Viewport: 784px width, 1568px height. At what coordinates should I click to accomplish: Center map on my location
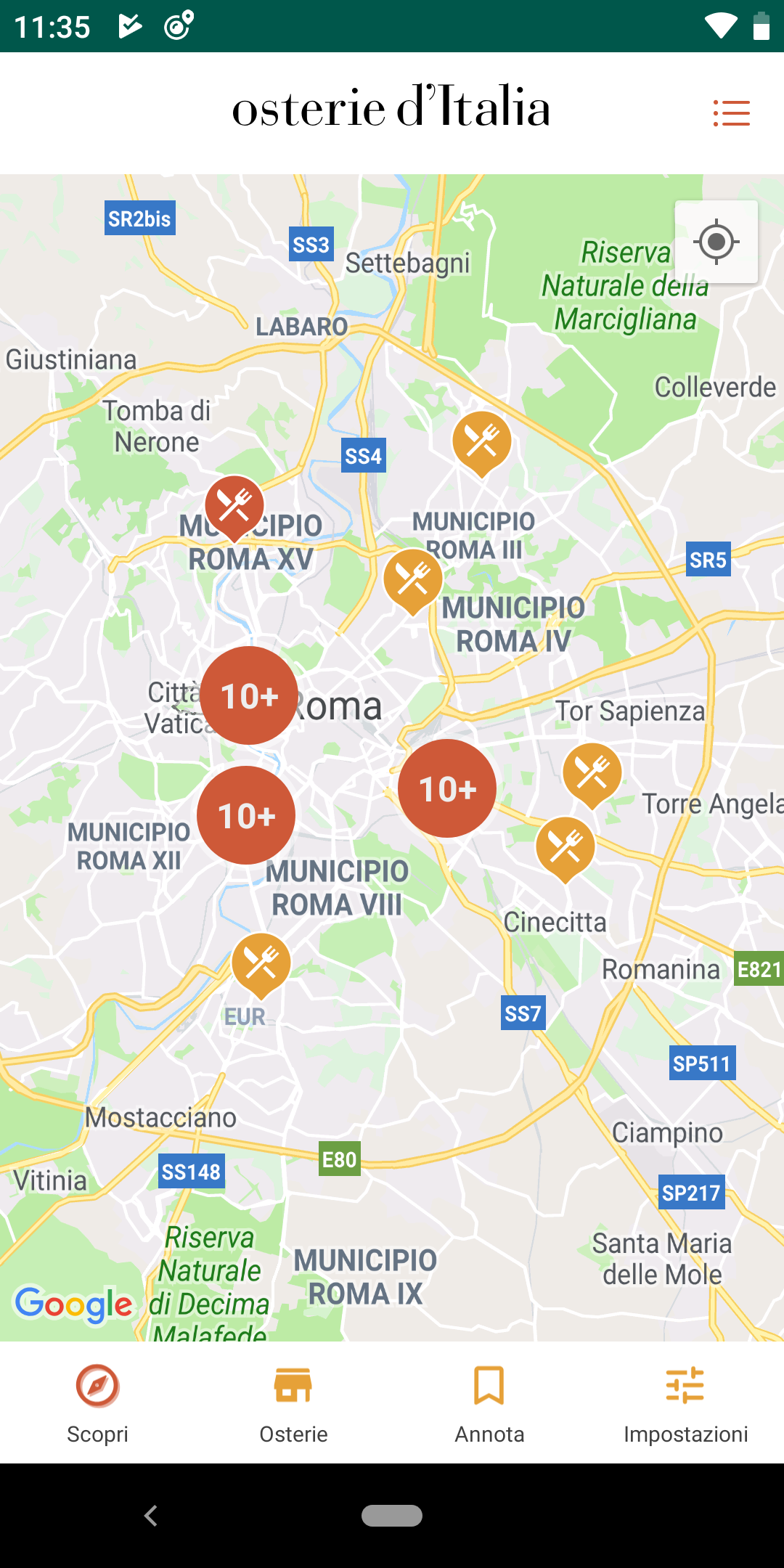click(716, 242)
